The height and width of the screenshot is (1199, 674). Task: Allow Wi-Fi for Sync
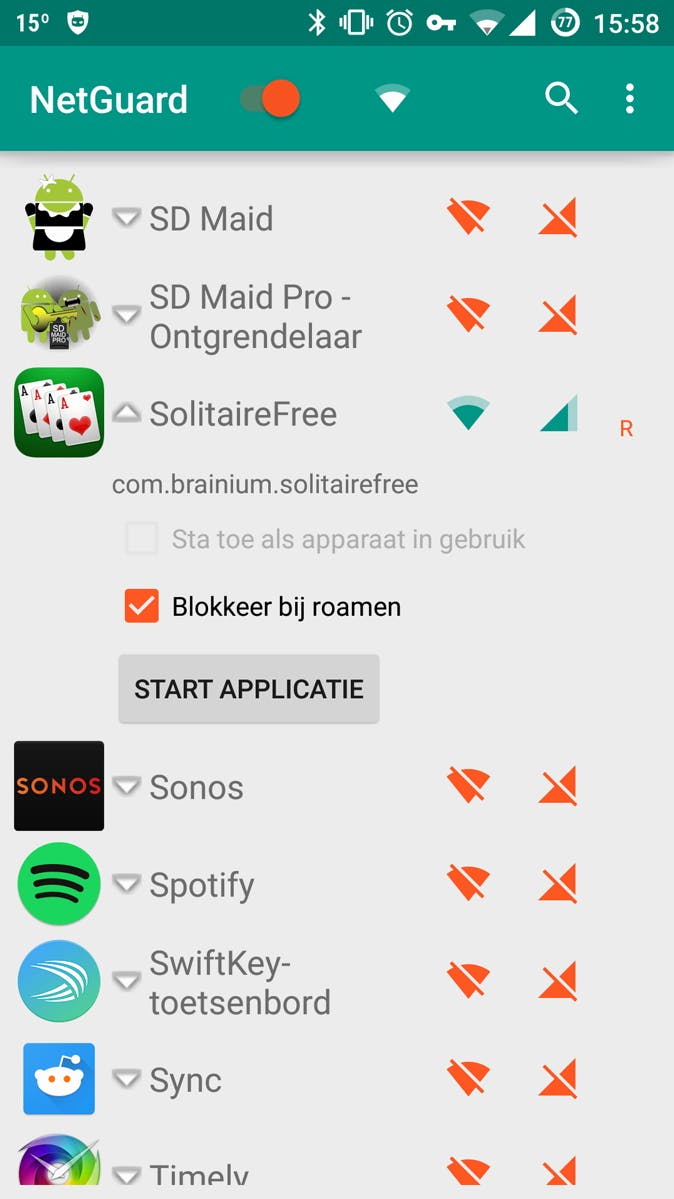[x=468, y=1079]
